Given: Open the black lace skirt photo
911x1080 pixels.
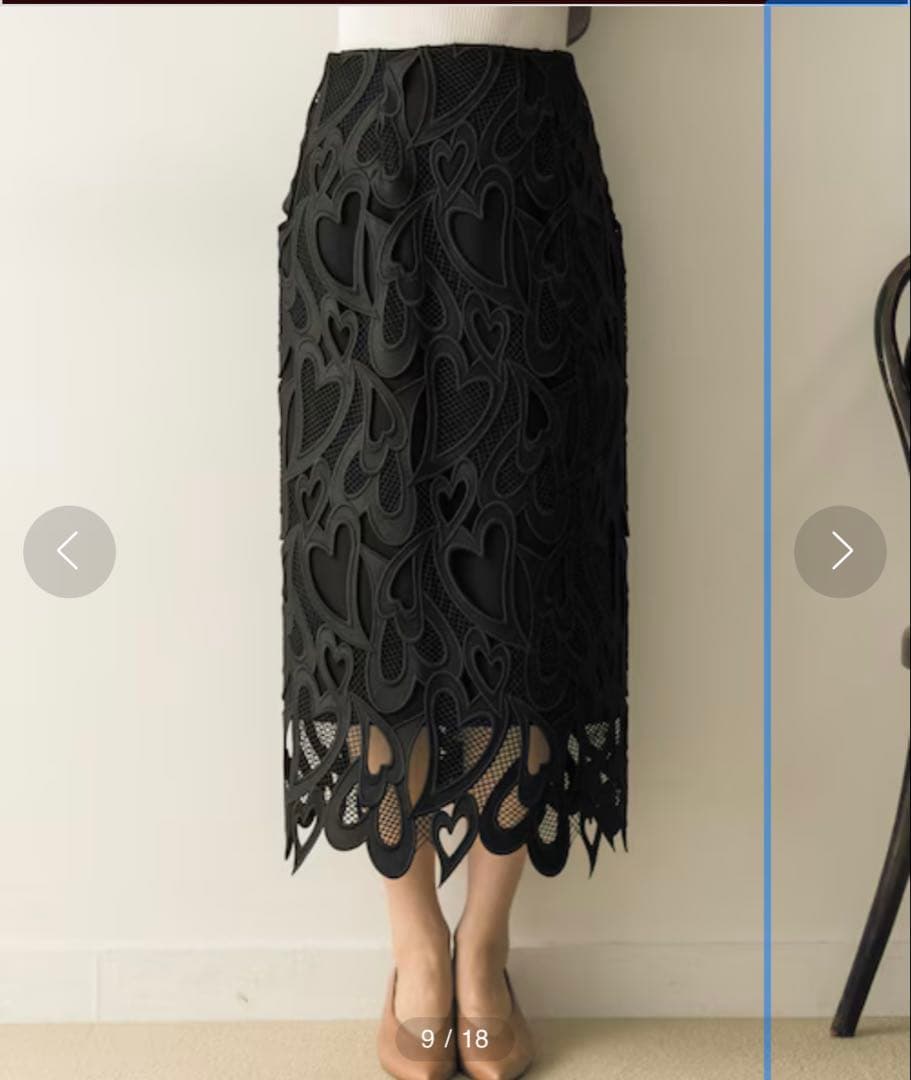Looking at the screenshot, I should pos(455,450).
